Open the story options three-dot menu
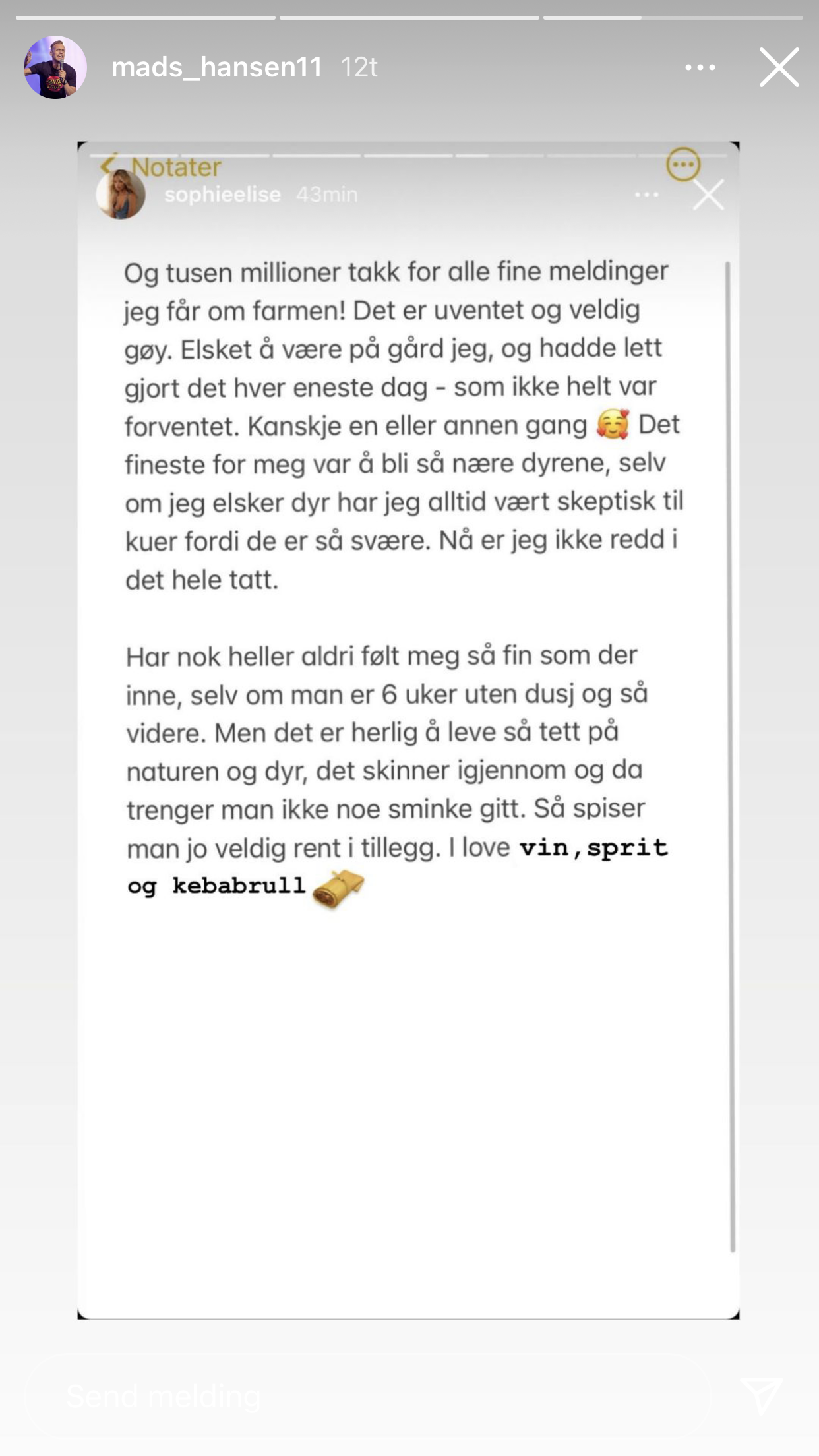 point(700,67)
